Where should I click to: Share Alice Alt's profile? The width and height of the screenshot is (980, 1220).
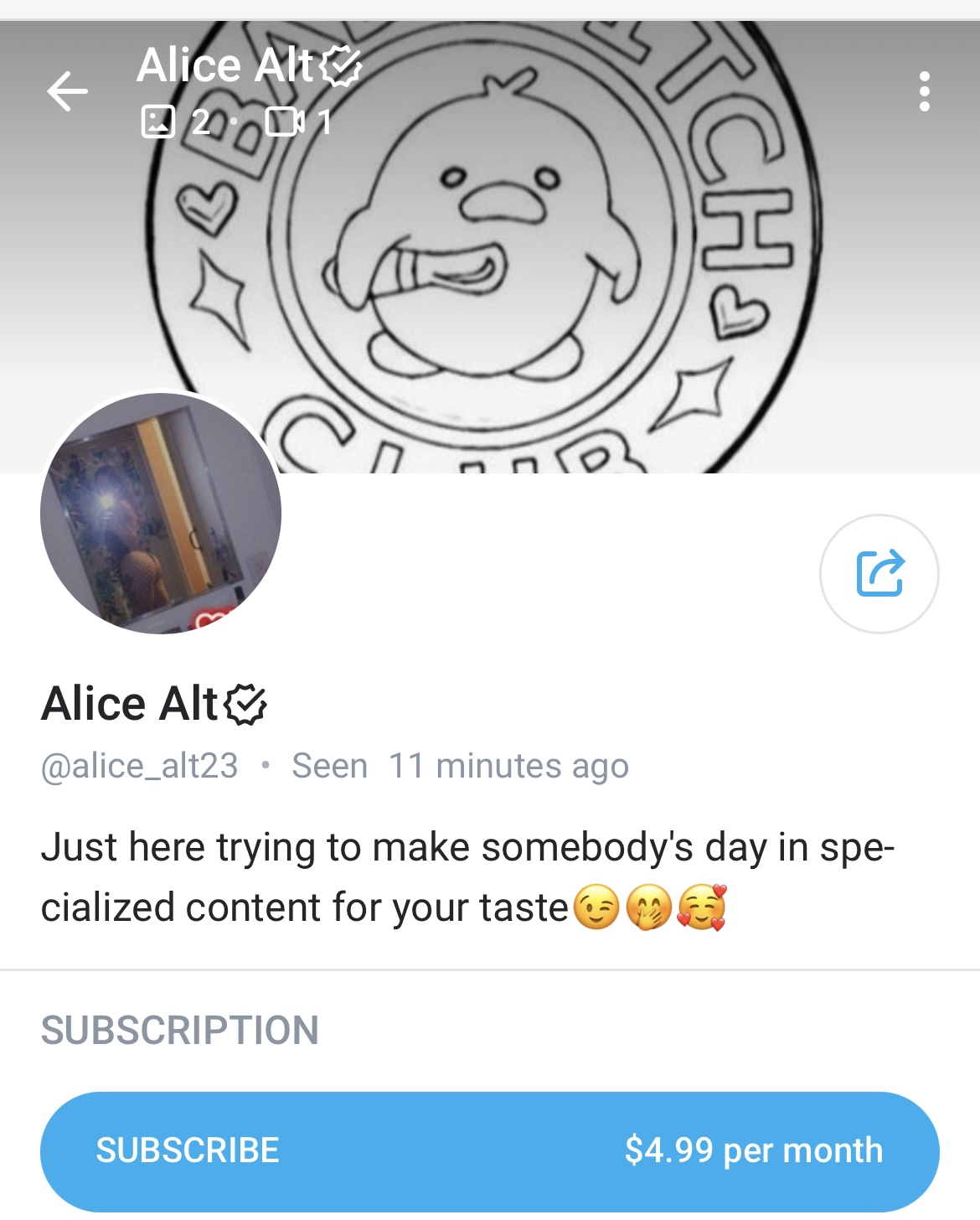tap(879, 574)
